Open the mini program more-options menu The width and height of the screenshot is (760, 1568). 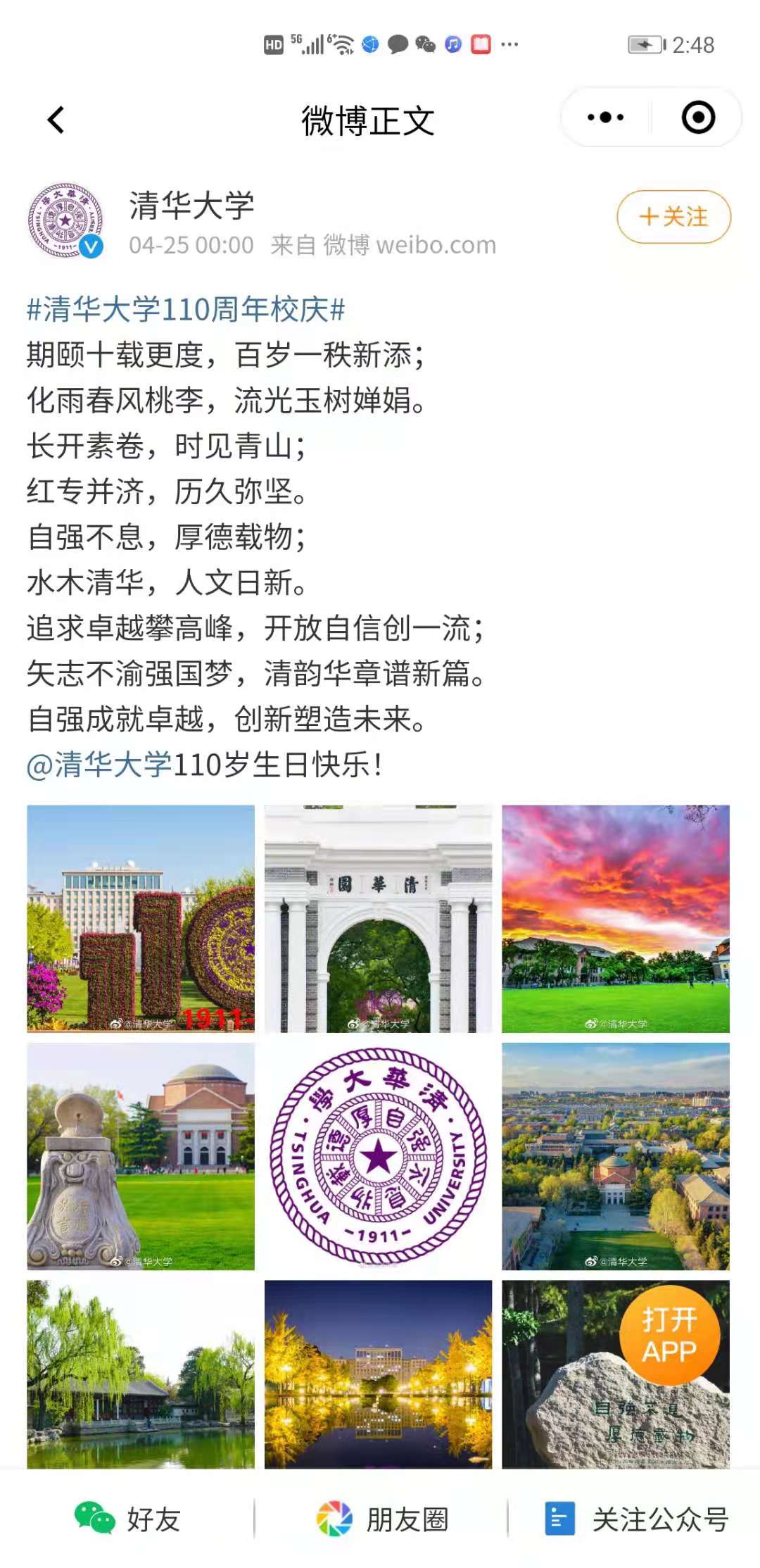click(x=605, y=118)
